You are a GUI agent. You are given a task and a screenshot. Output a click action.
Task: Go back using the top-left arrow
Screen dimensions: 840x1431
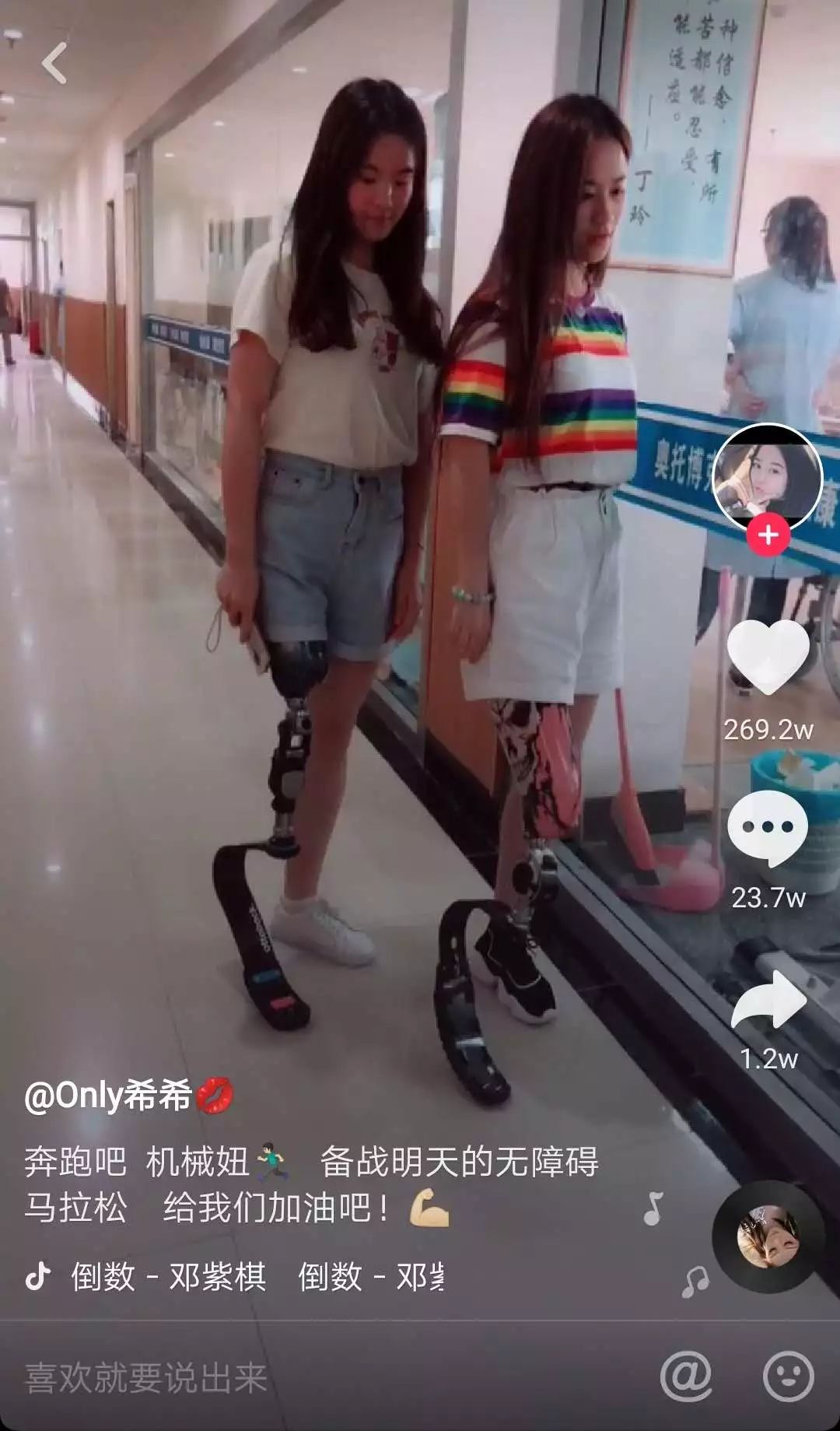[x=54, y=63]
